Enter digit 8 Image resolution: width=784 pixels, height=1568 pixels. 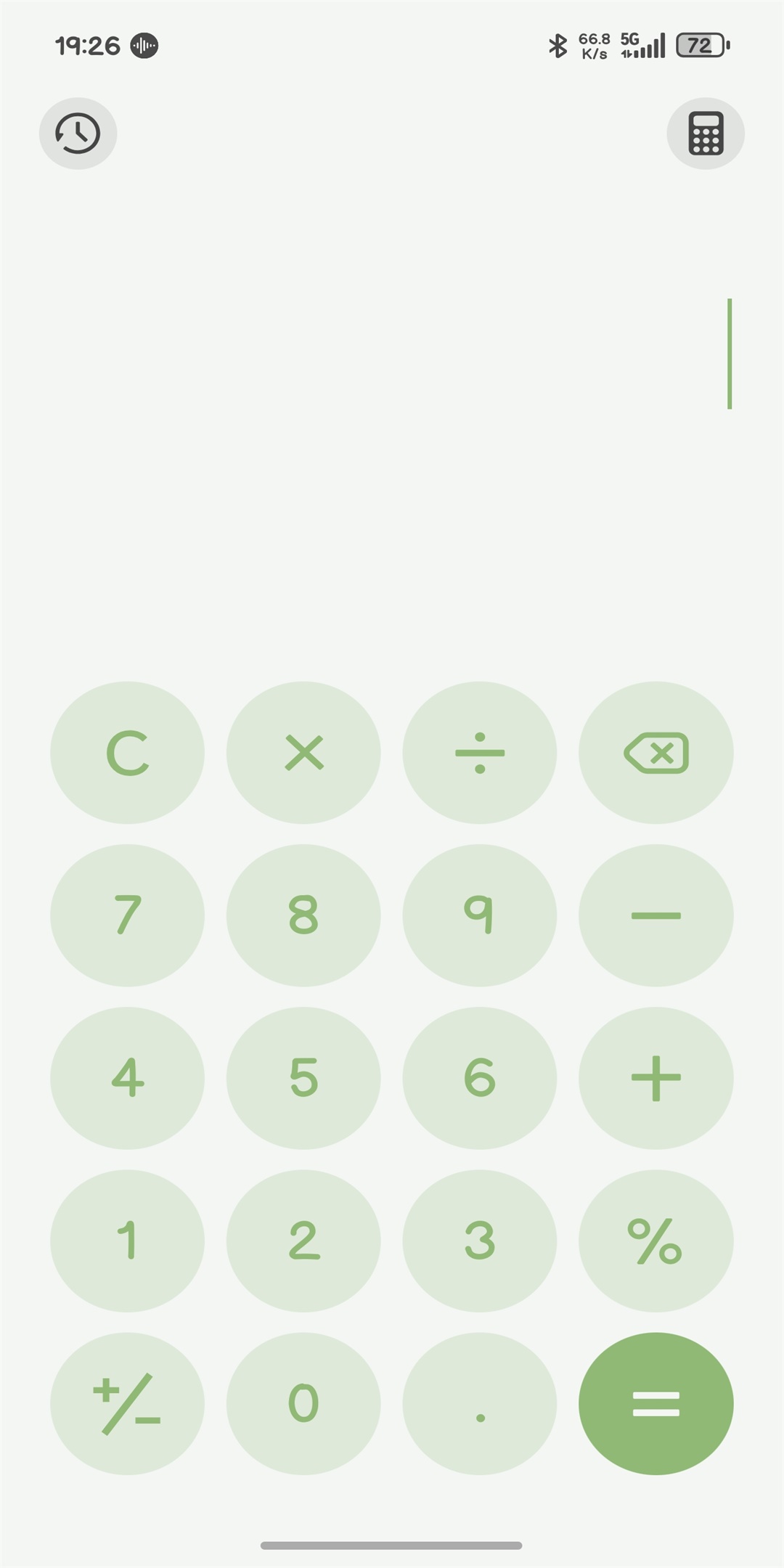303,915
